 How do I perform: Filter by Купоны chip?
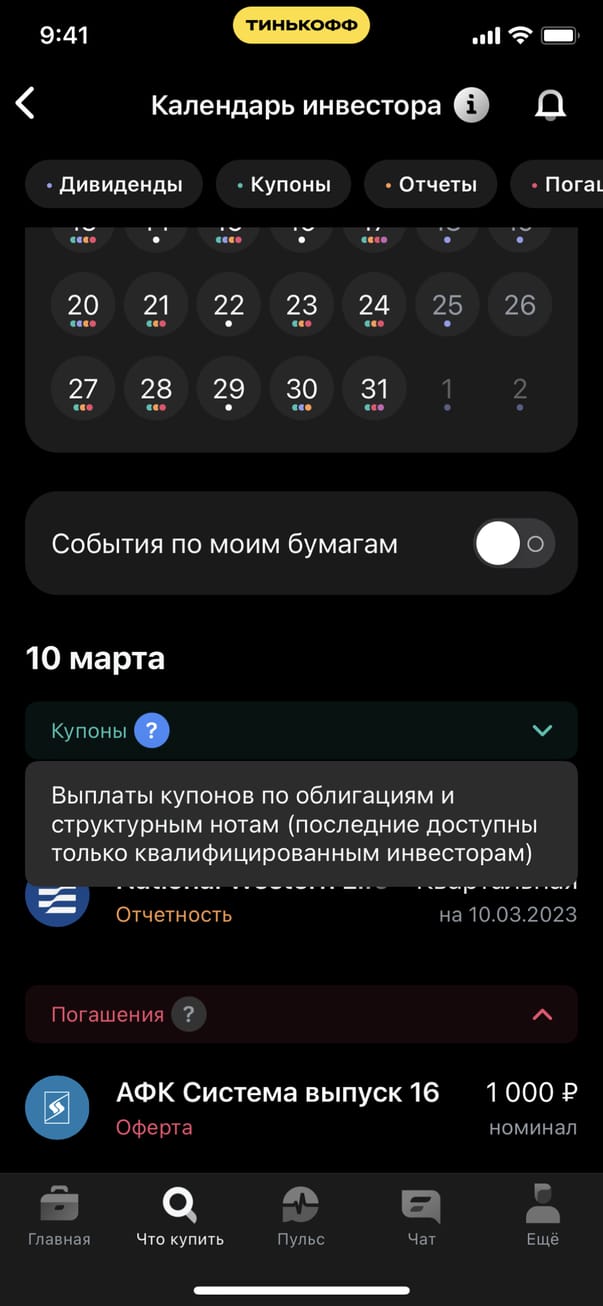285,184
